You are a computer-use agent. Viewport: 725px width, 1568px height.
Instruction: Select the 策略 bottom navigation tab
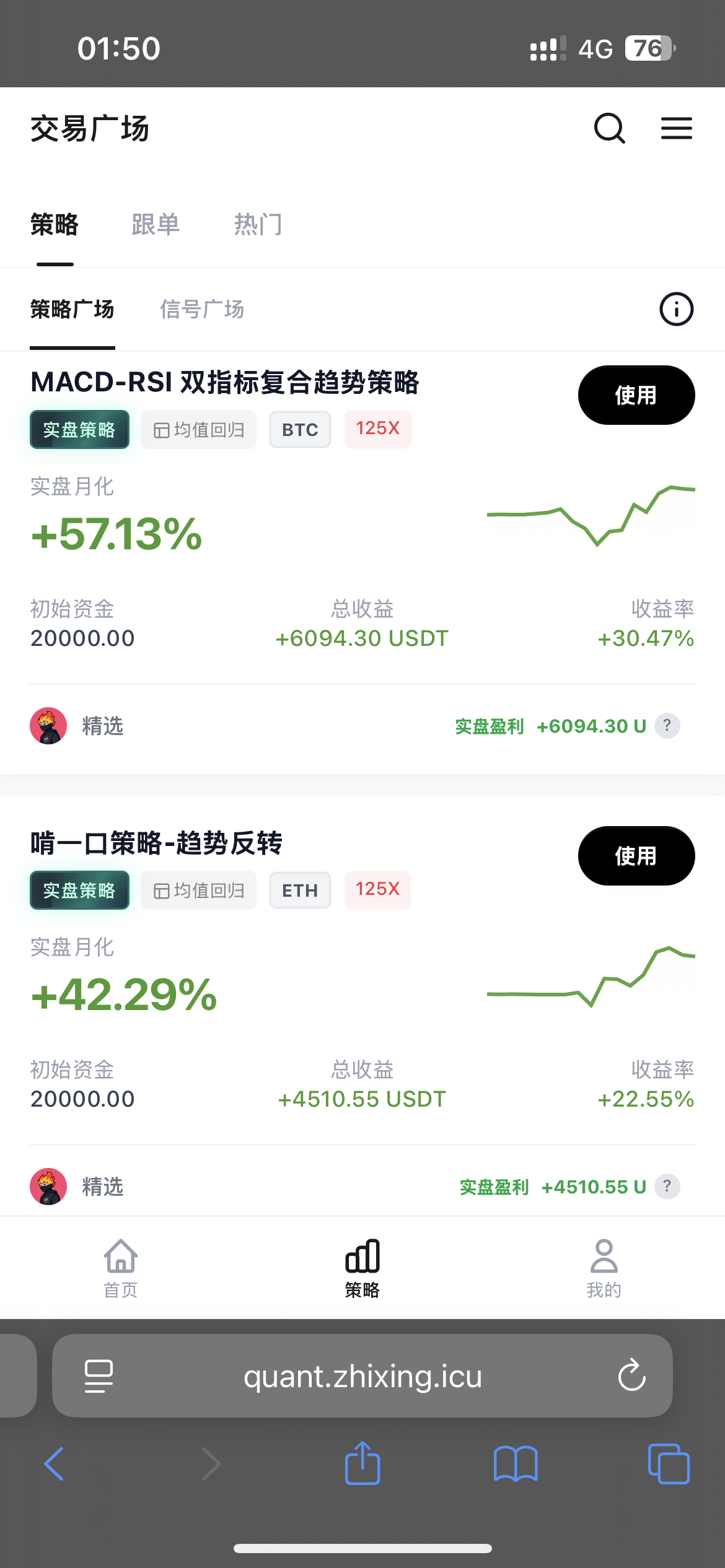[362, 1268]
